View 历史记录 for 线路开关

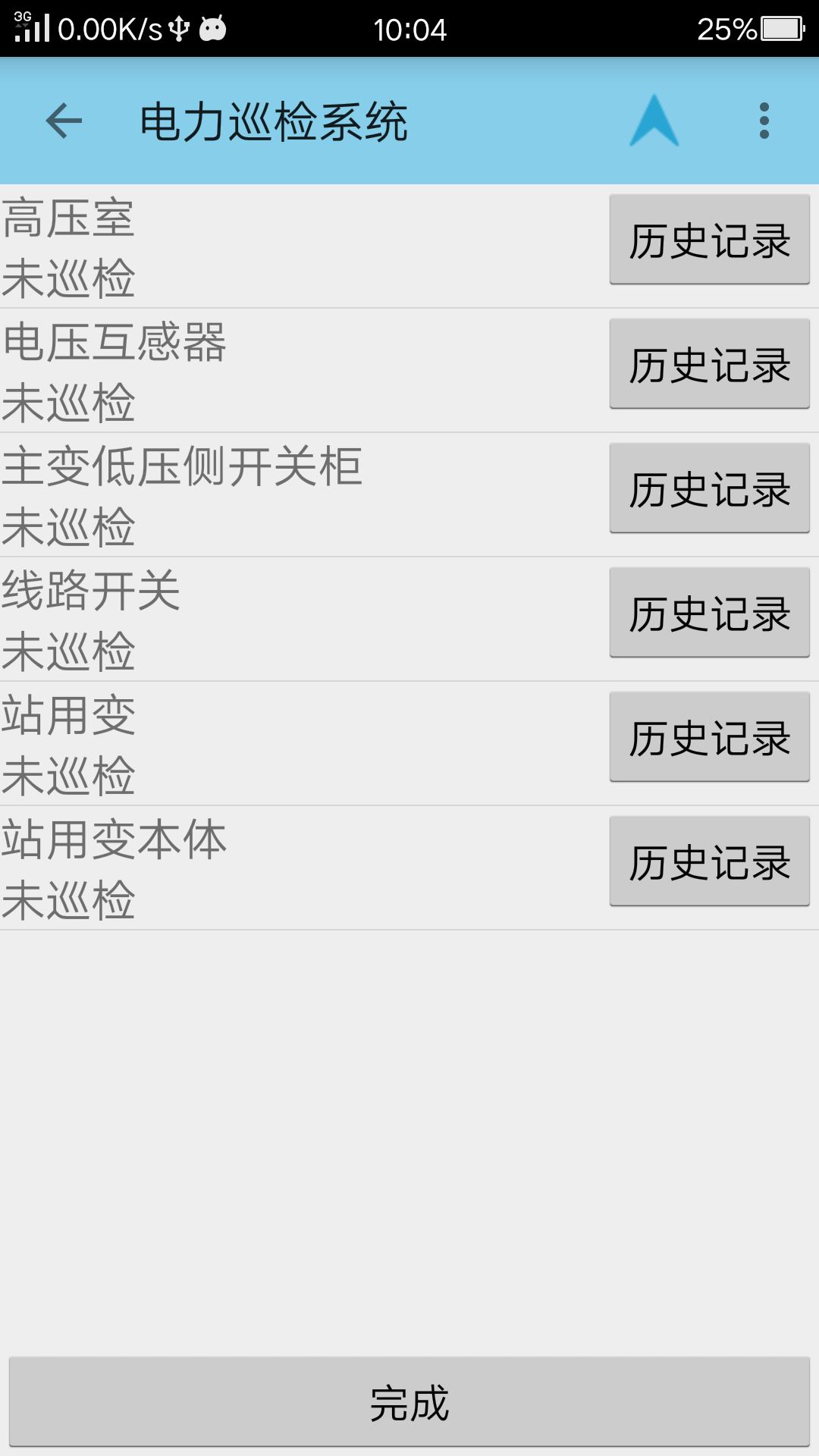tap(709, 613)
